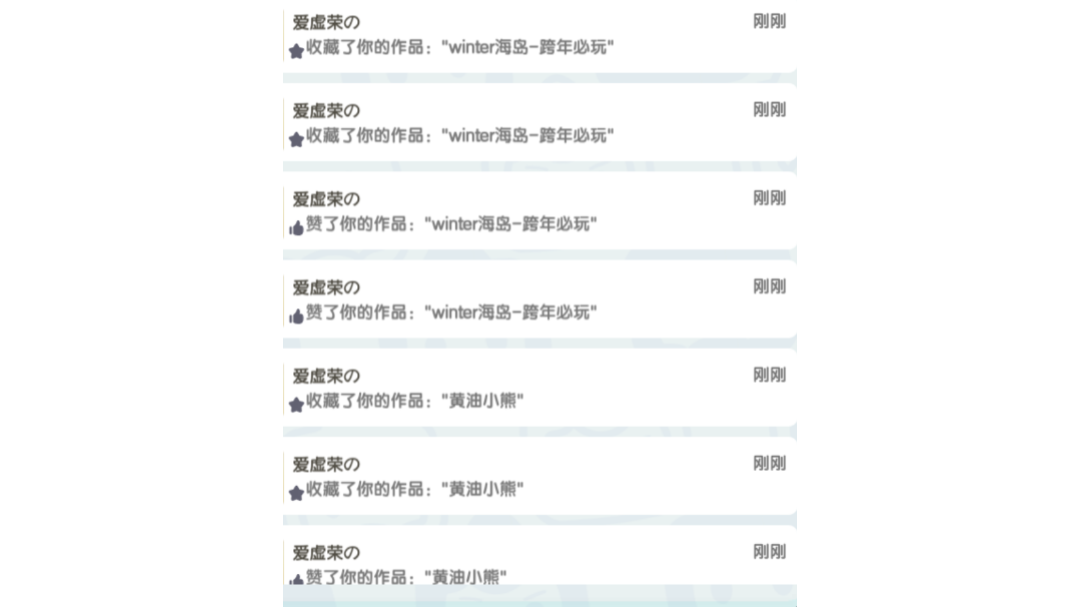This screenshot has width=1080, height=607.
Task: Open the first winter海岛 liked notification
Action: (x=539, y=212)
